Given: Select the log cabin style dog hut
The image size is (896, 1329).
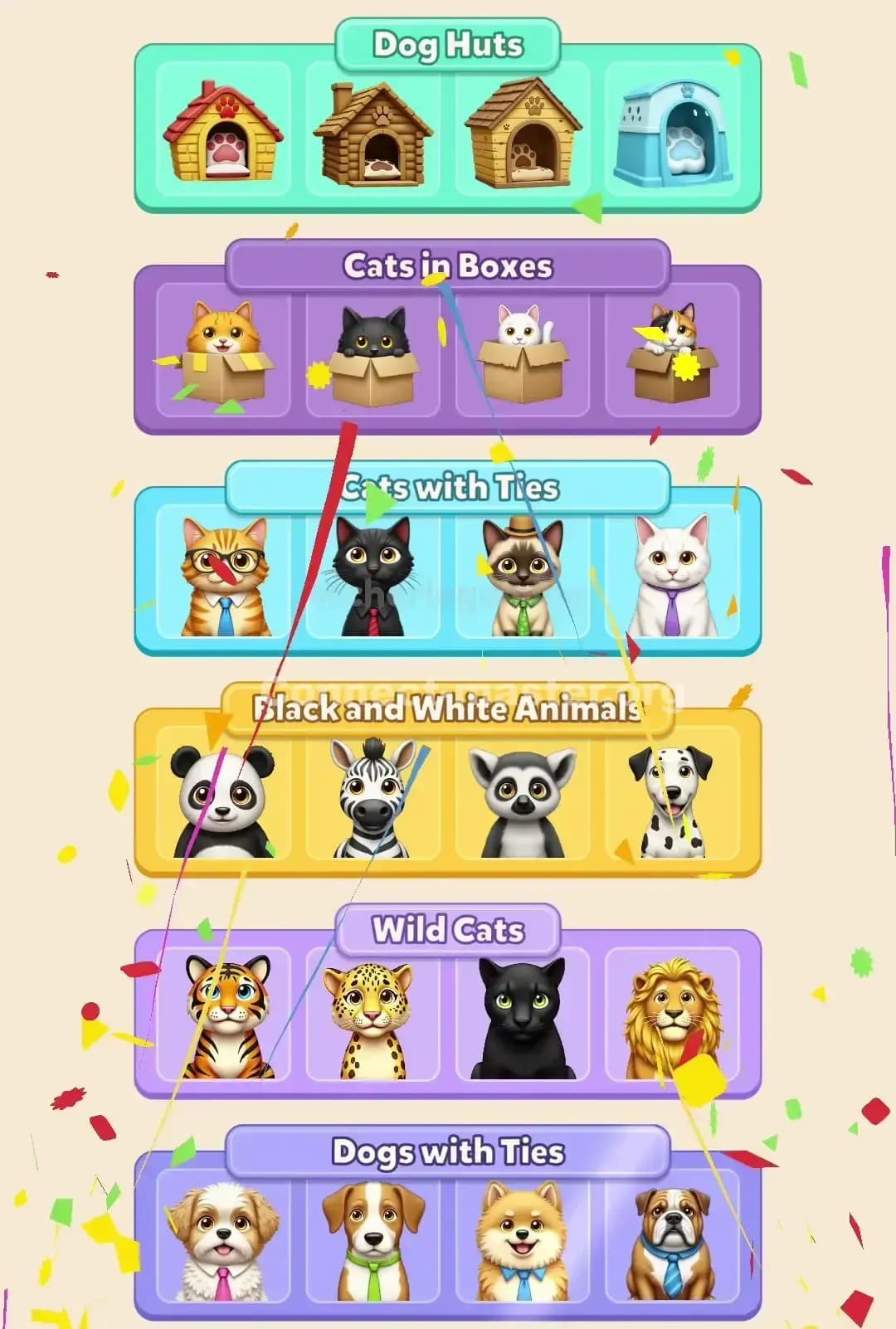Looking at the screenshot, I should click(x=372, y=133).
